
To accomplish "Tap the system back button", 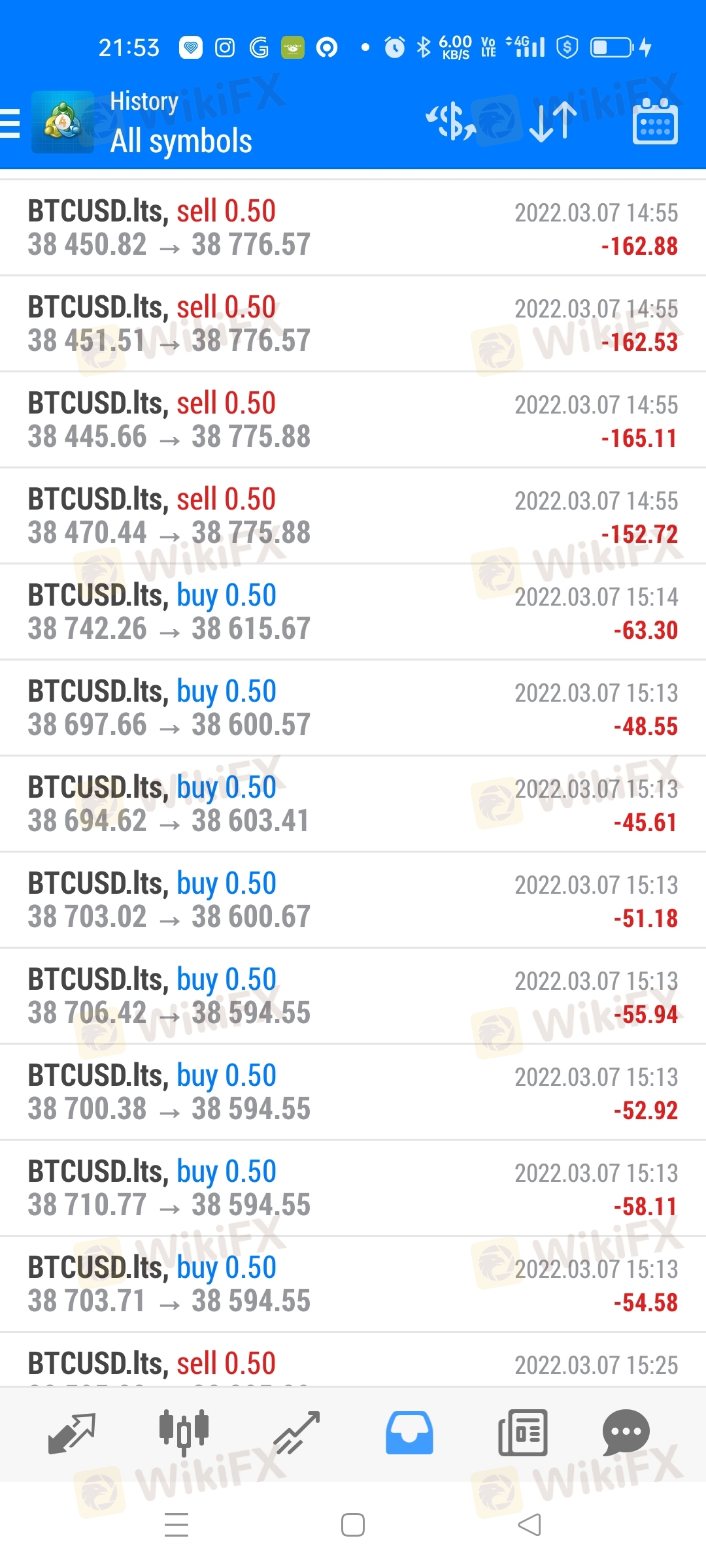I will (529, 1525).
